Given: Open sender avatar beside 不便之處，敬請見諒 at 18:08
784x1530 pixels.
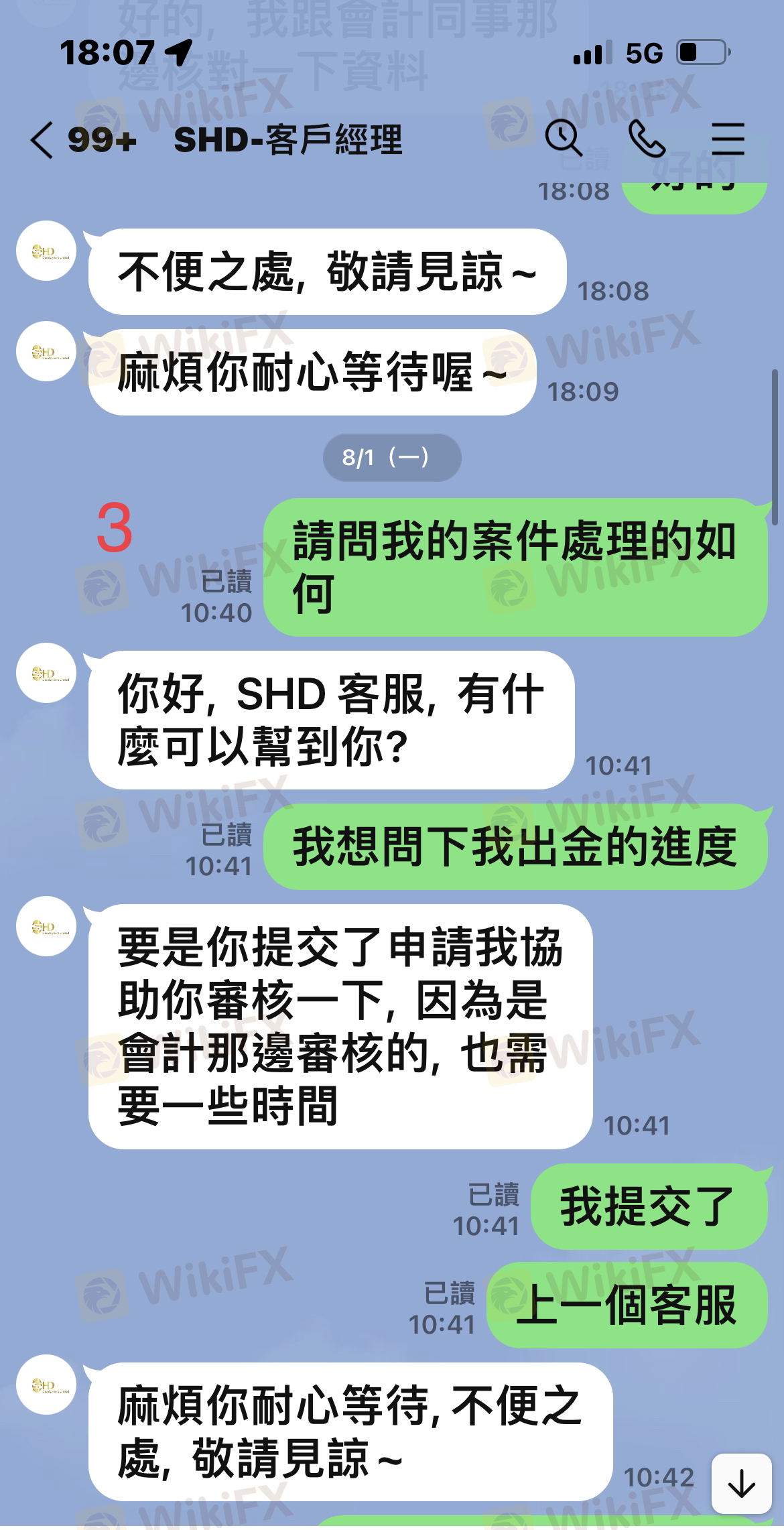Looking at the screenshot, I should coord(46,251).
